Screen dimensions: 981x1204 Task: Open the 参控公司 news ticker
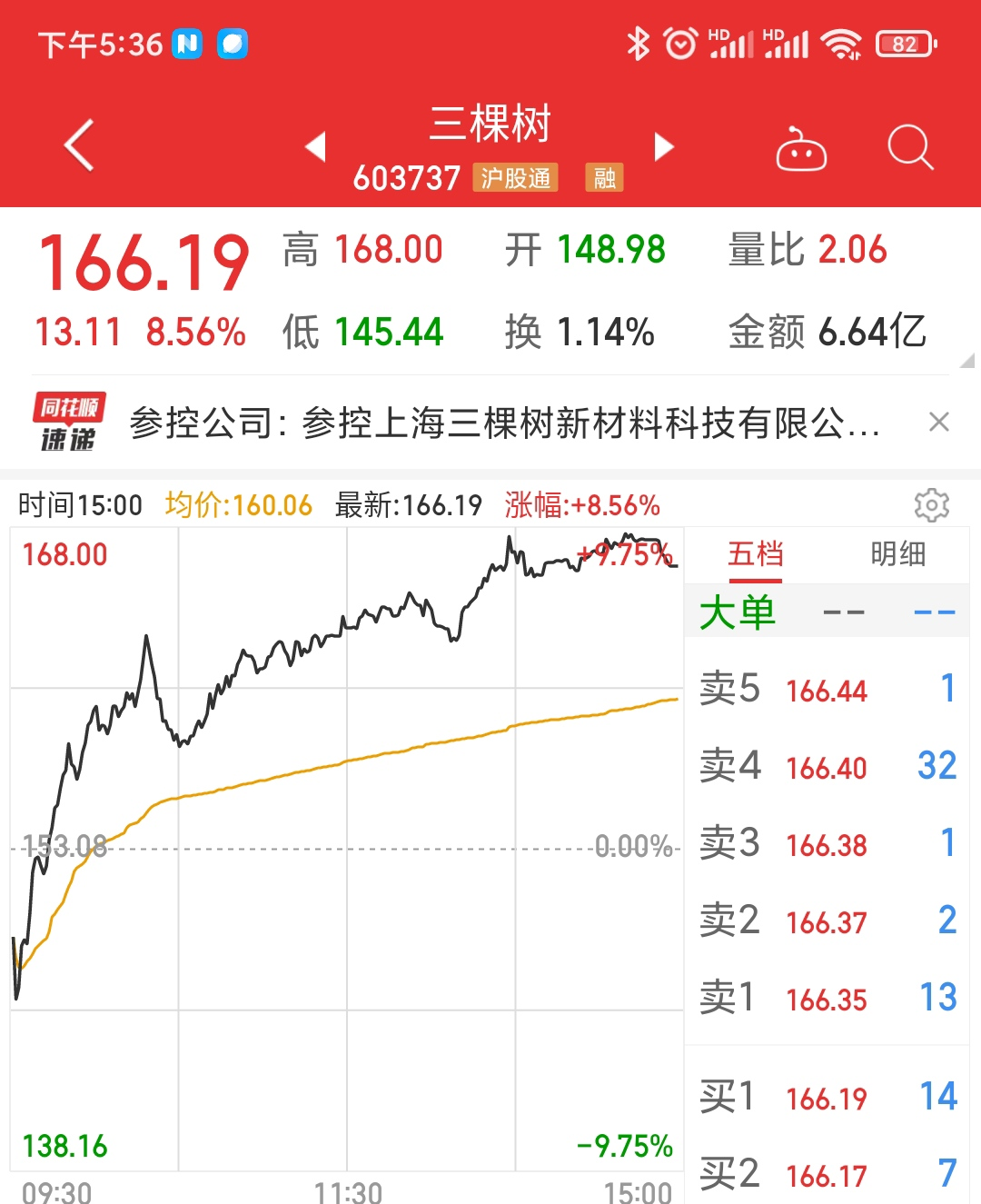(x=504, y=423)
